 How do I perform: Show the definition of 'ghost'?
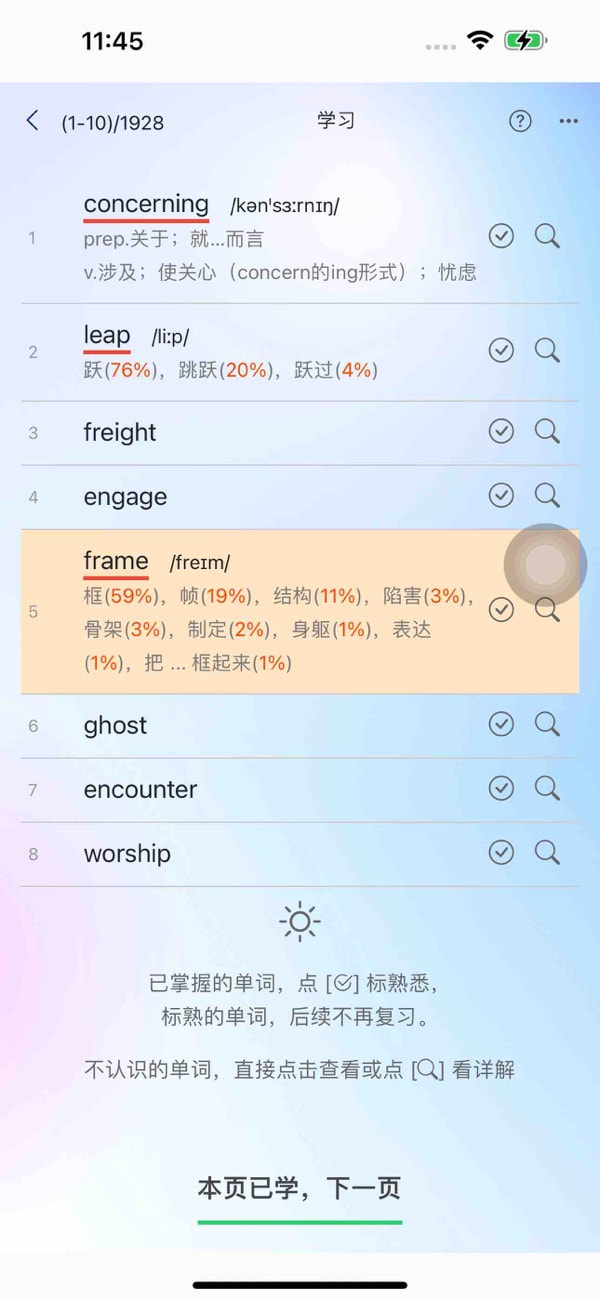[115, 726]
